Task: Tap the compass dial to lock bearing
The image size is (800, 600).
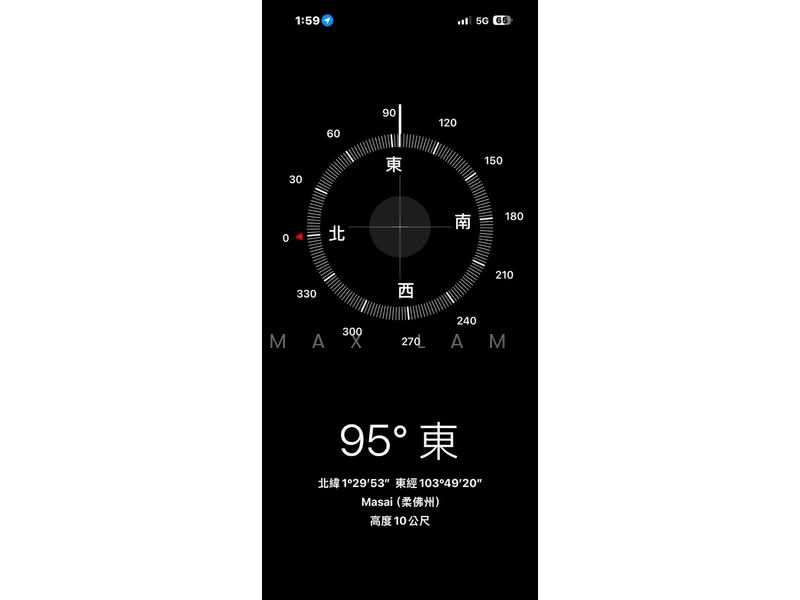Action: (x=400, y=228)
